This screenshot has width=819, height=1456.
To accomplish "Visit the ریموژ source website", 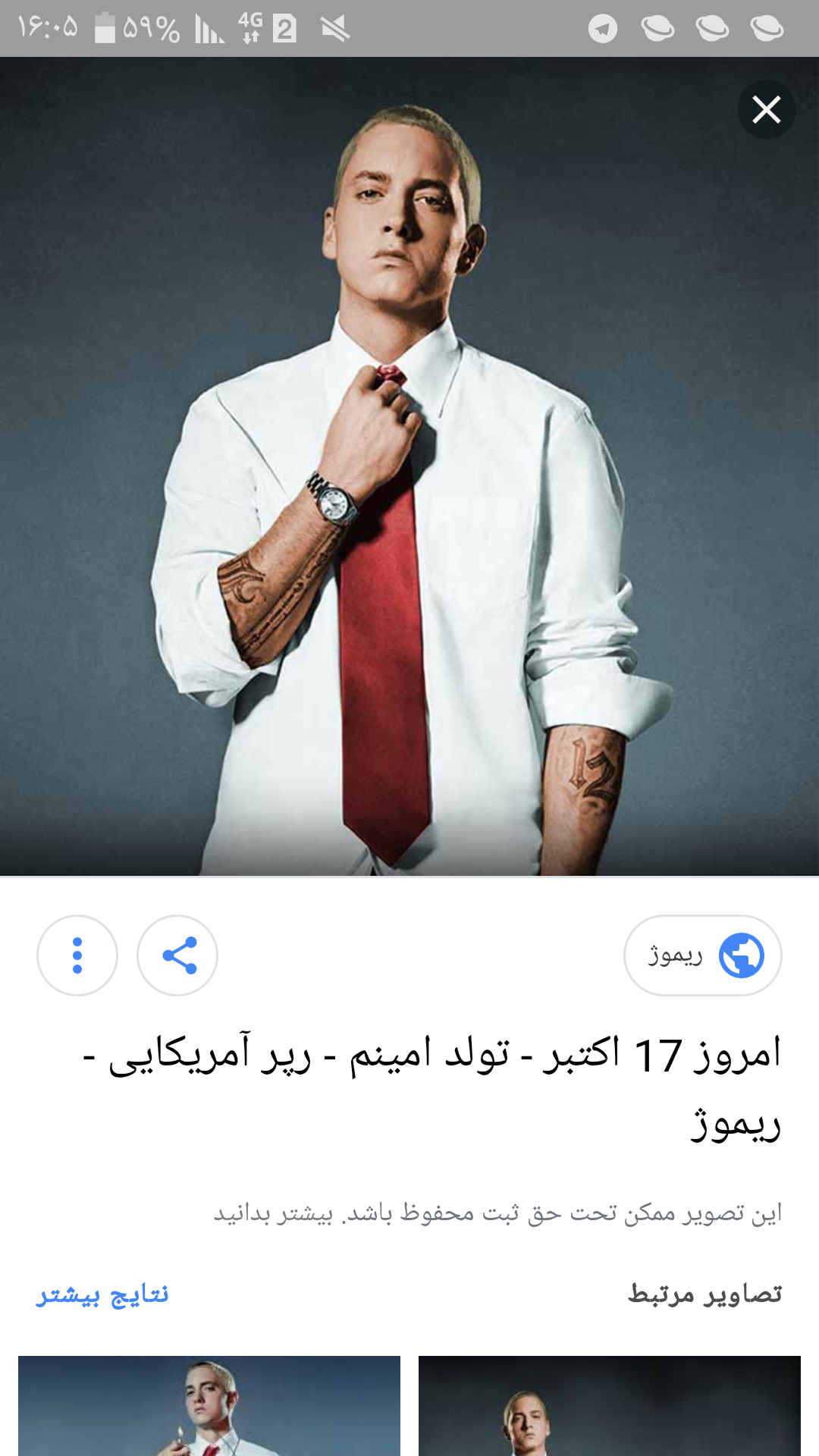I will [702, 955].
